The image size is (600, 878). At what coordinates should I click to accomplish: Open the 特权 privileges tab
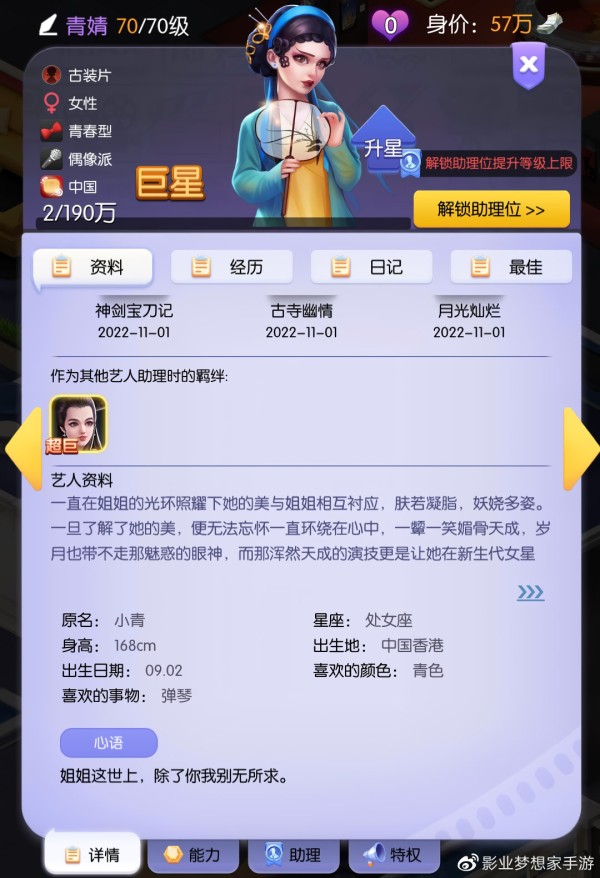392,855
